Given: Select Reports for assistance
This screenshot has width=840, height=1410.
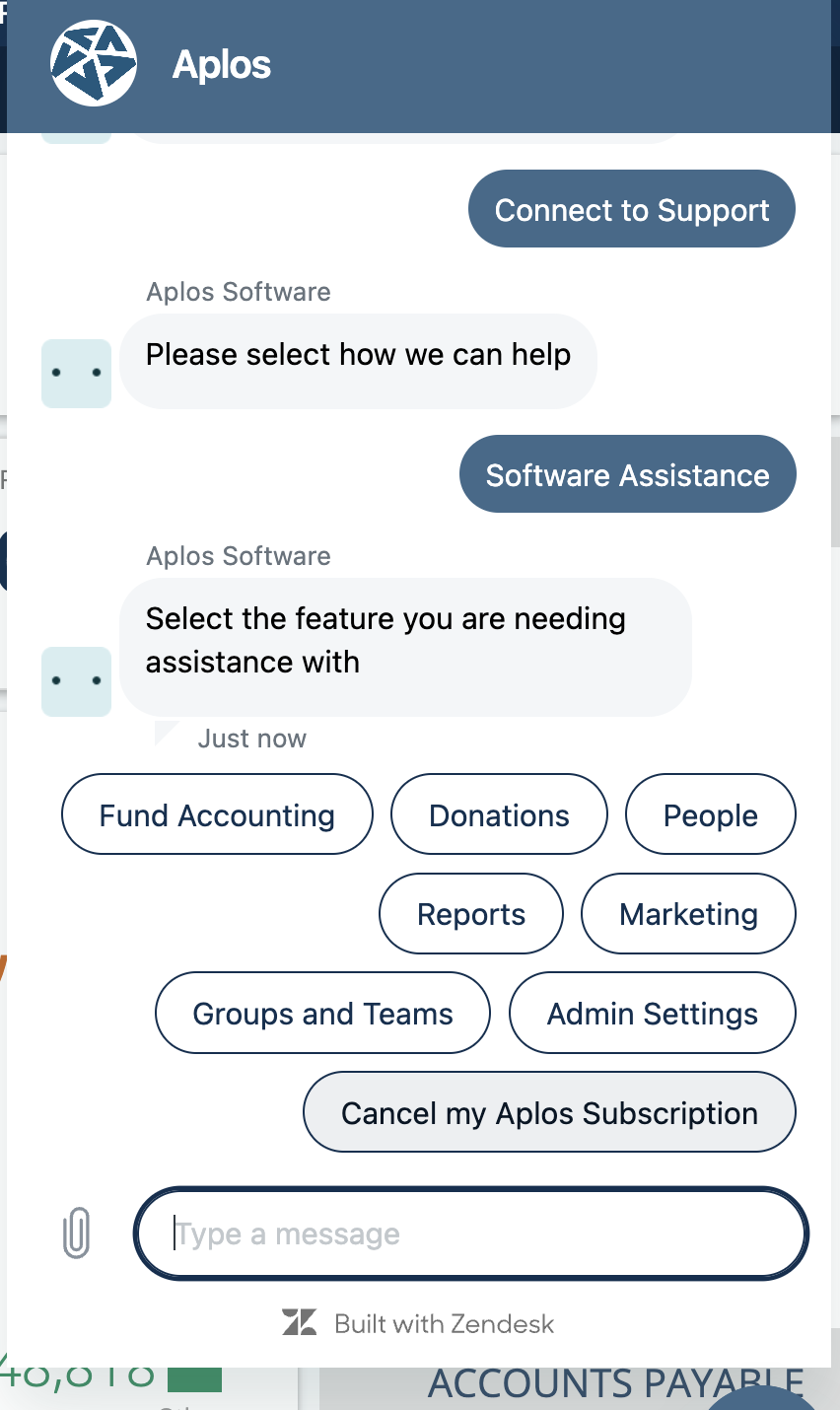Looking at the screenshot, I should 471,913.
